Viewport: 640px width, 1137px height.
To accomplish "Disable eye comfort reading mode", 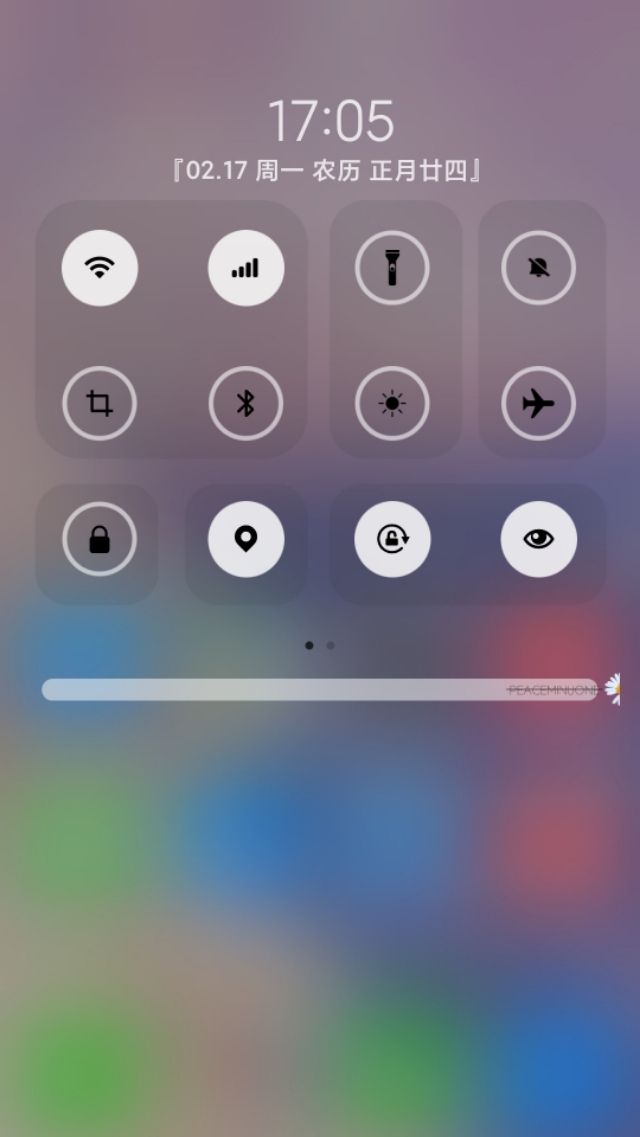I will (x=539, y=540).
